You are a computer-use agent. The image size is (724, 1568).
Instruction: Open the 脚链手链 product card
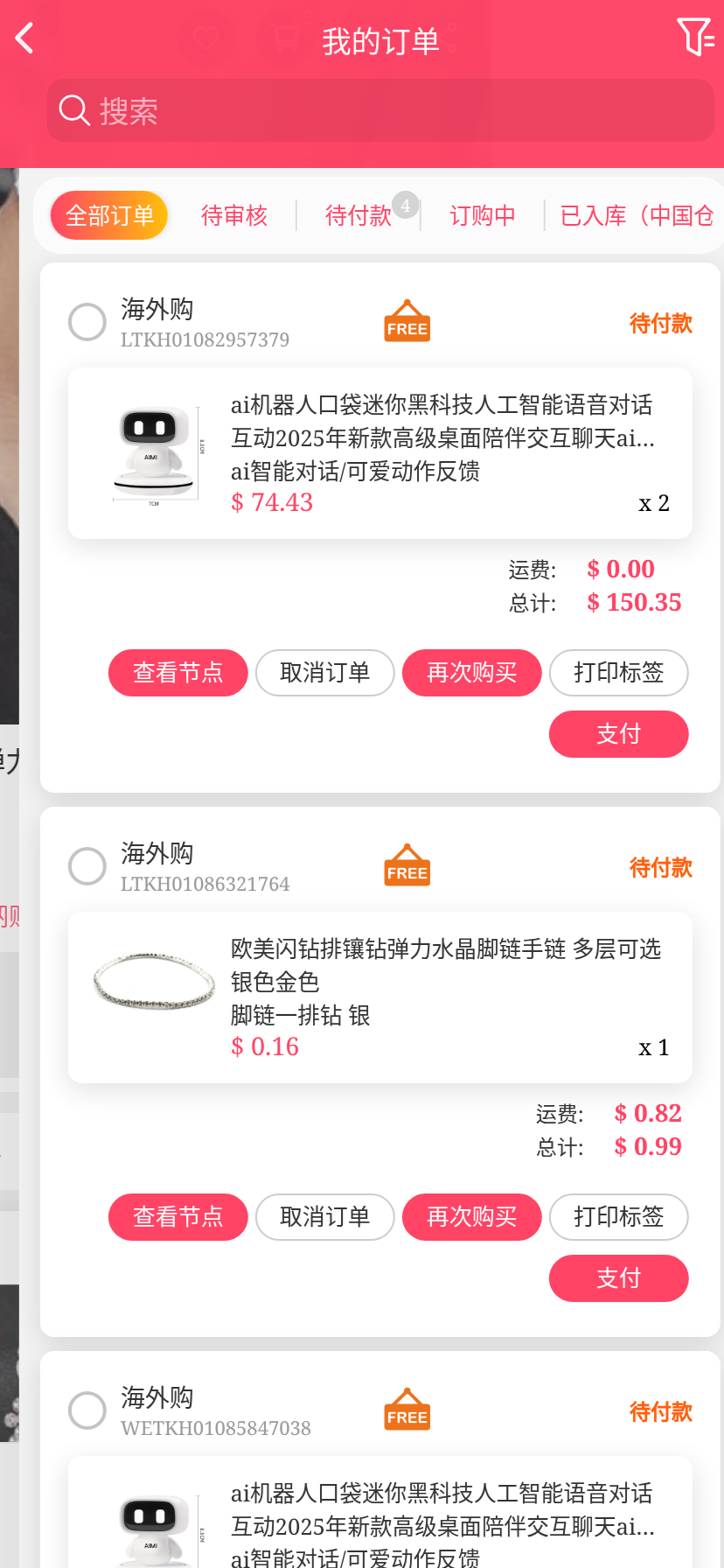[x=379, y=997]
